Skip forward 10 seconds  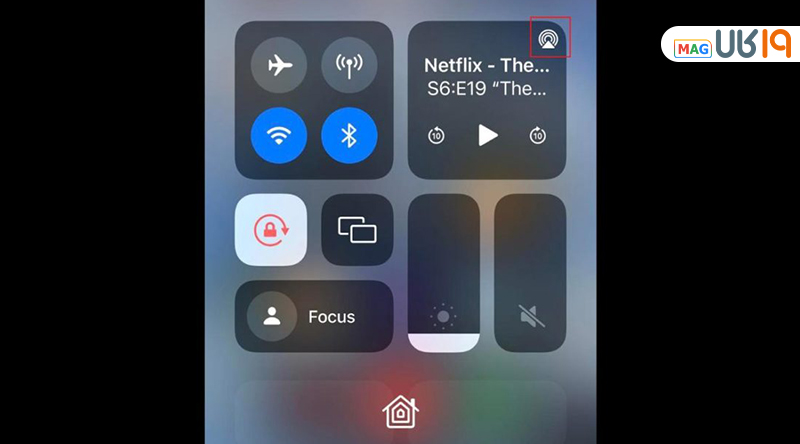[538, 135]
